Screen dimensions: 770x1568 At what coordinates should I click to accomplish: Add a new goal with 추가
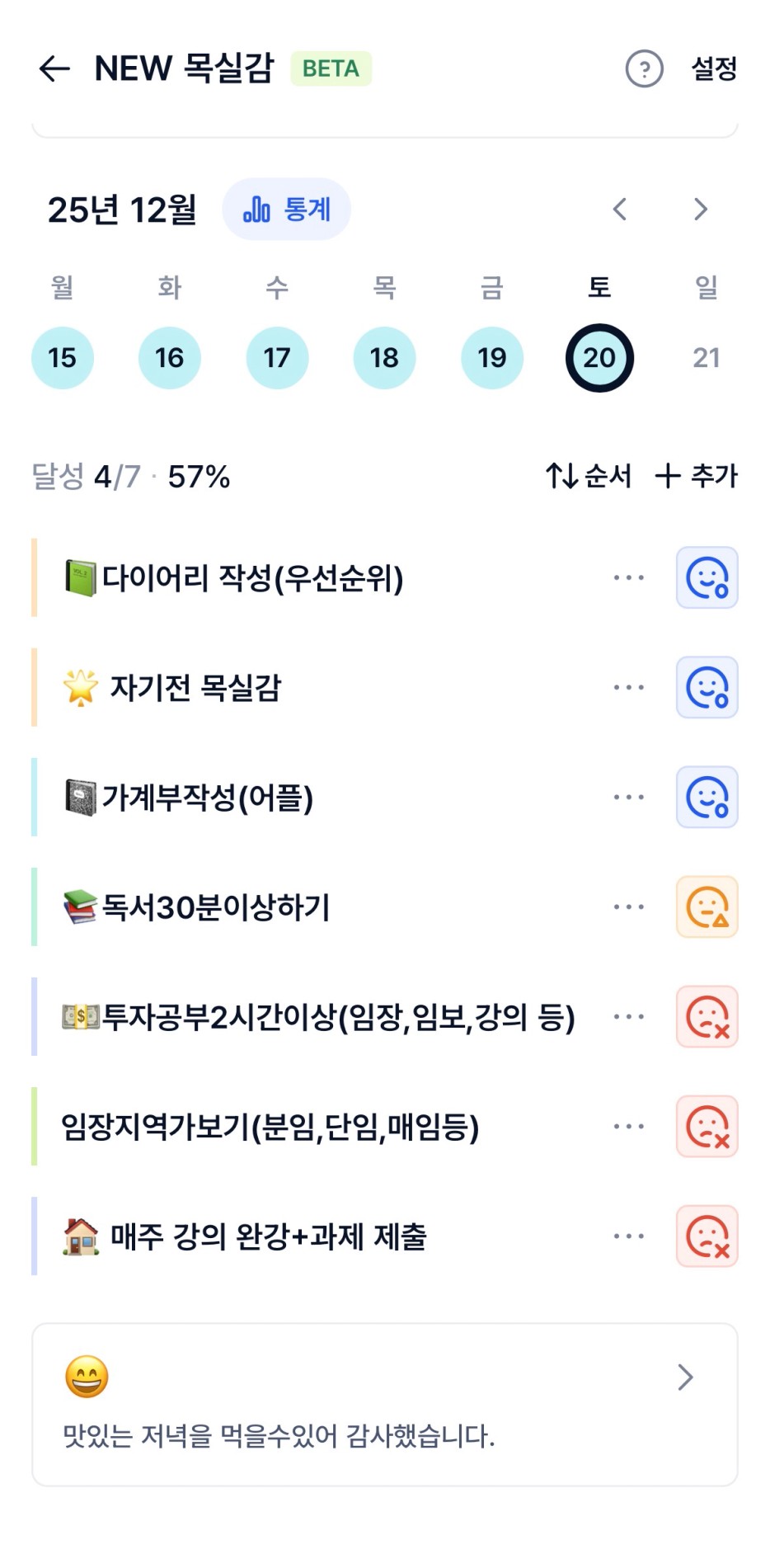(697, 476)
